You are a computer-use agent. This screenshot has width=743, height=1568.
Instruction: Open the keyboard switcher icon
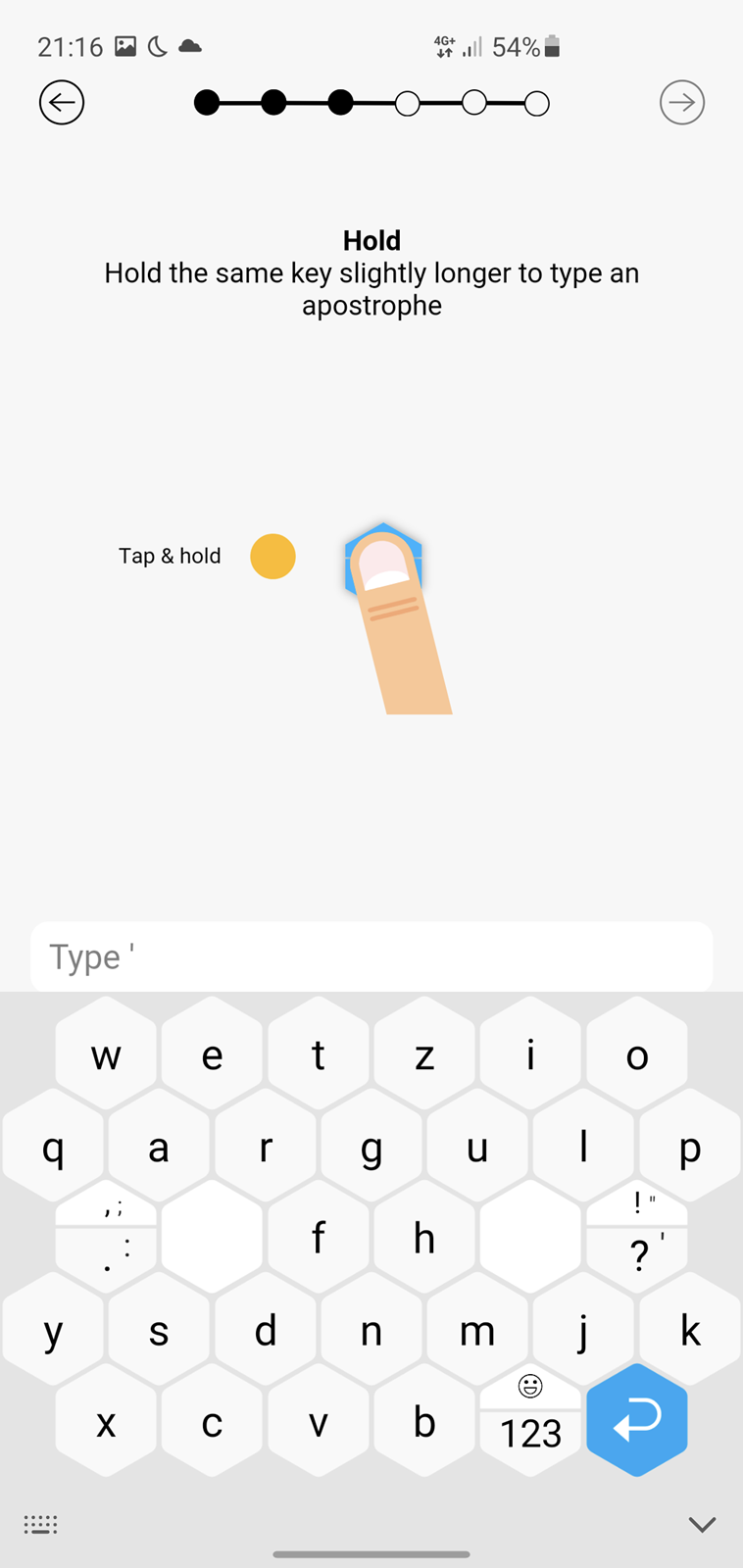click(x=40, y=1524)
